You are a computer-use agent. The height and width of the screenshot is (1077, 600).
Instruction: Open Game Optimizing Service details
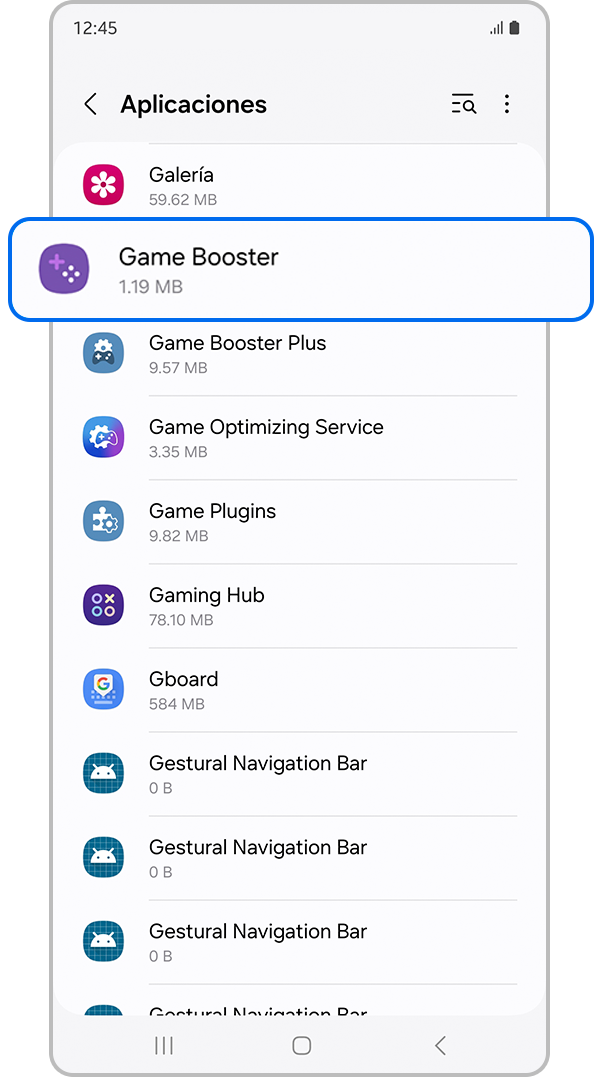point(300,438)
